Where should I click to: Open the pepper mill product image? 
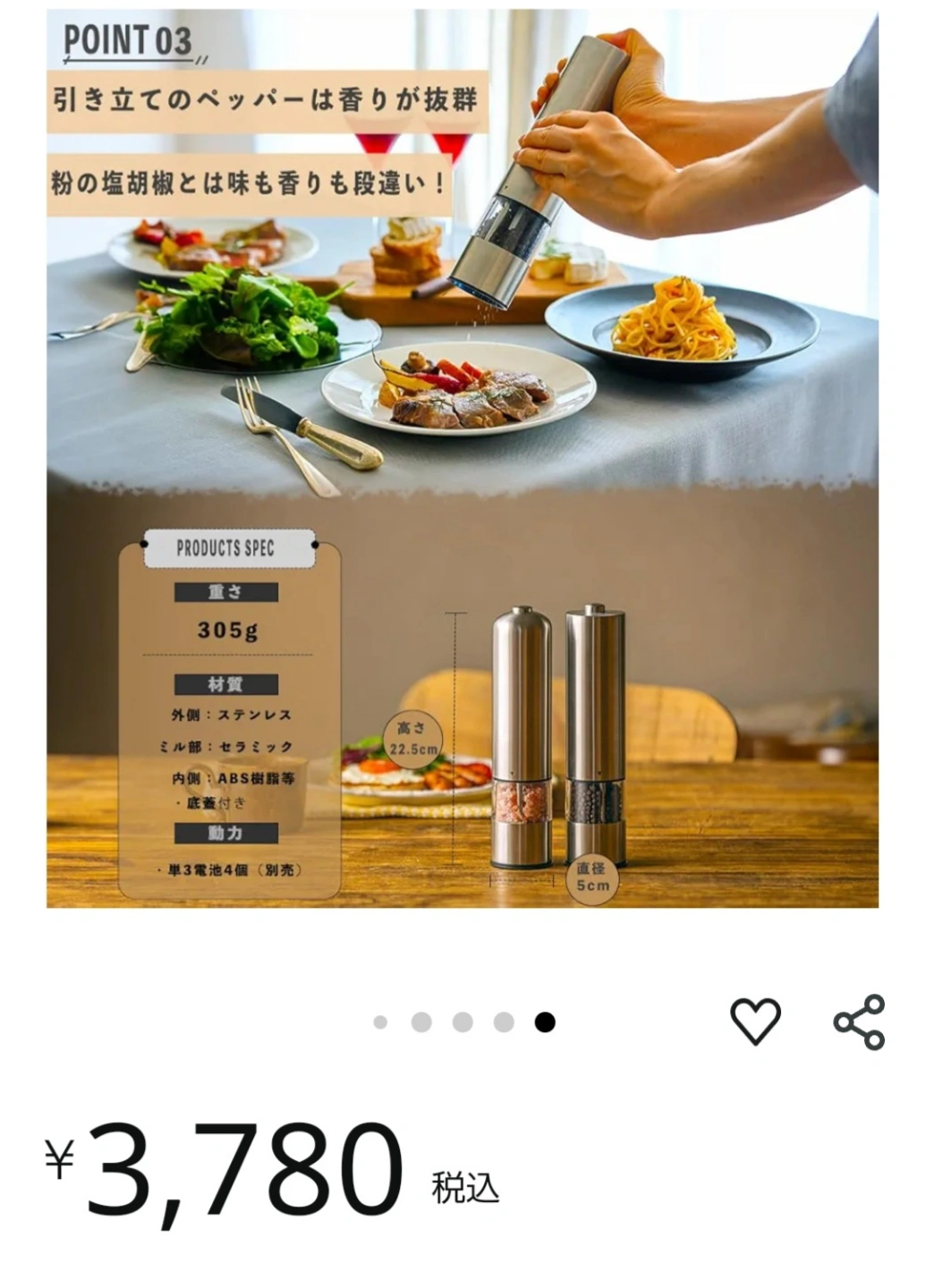[463, 458]
